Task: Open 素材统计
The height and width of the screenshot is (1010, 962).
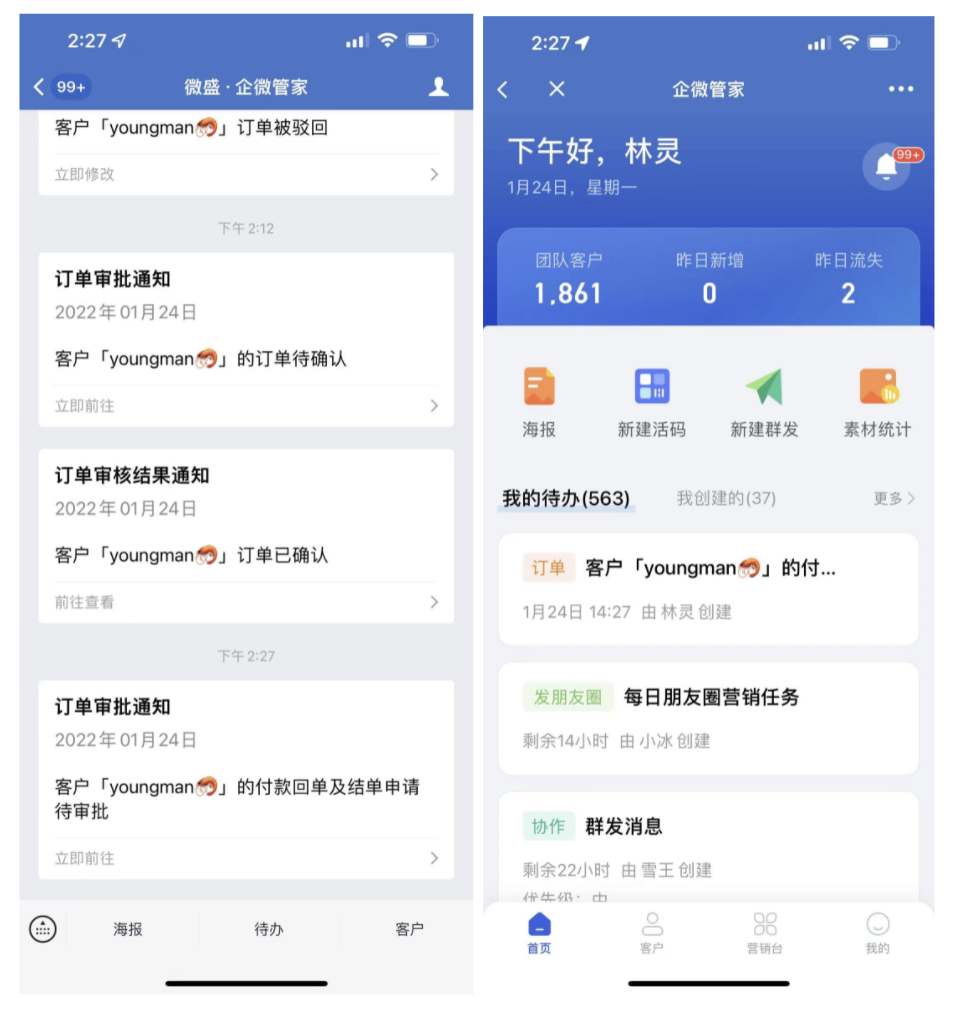Action: pos(877,402)
